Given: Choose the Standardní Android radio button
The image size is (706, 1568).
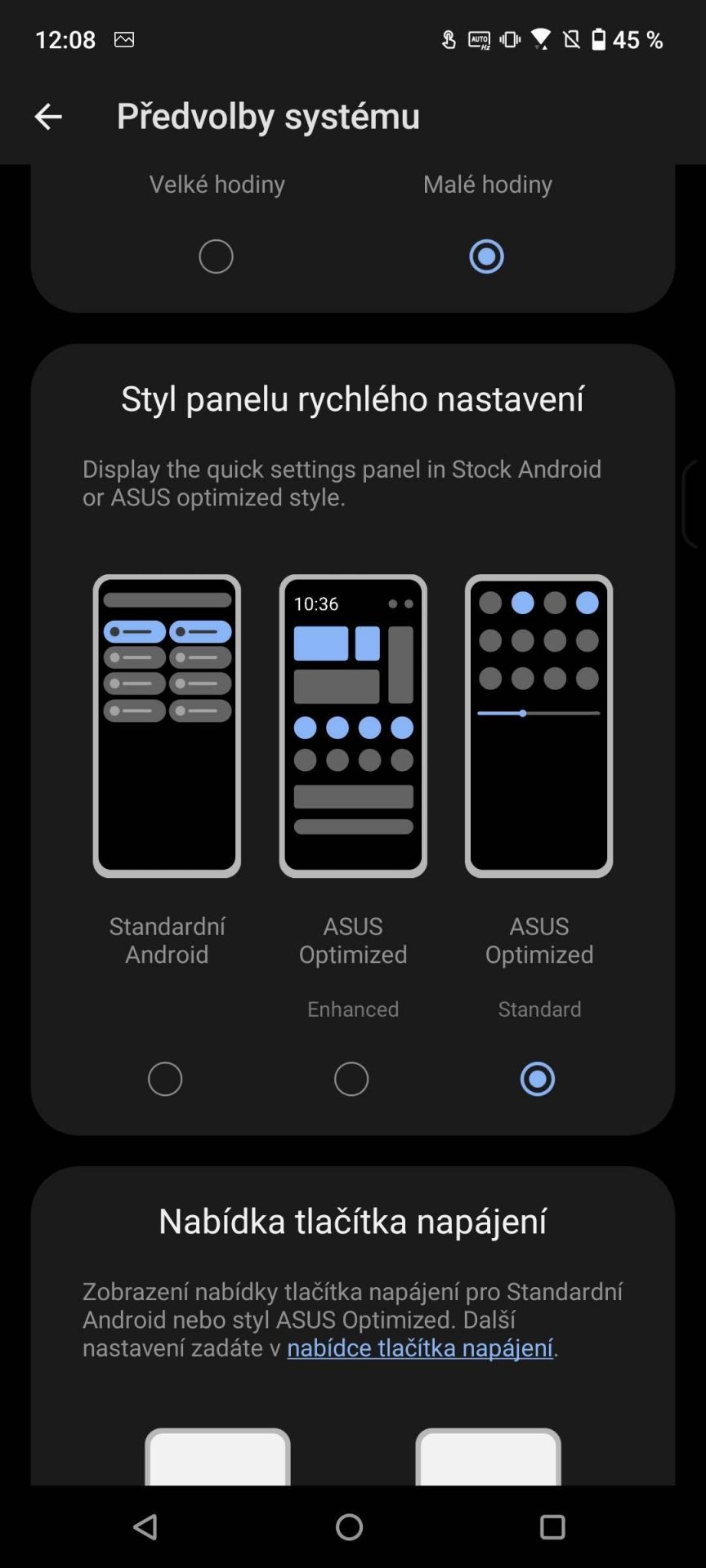Looking at the screenshot, I should (165, 1079).
